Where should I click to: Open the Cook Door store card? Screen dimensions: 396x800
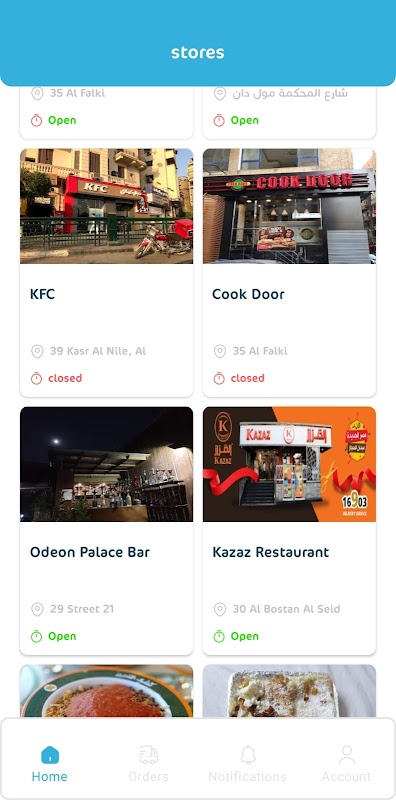[x=289, y=273]
